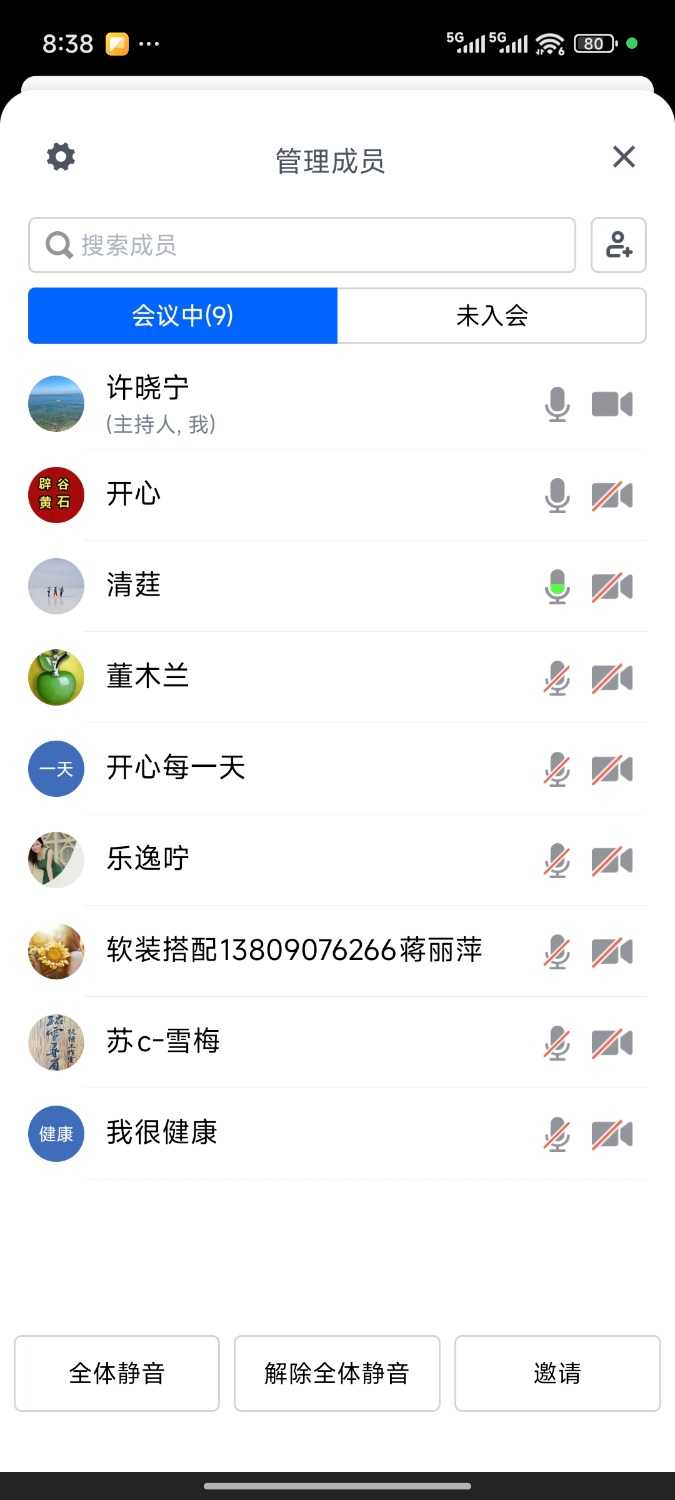Toggle 许晓宁's microphone

(x=557, y=404)
